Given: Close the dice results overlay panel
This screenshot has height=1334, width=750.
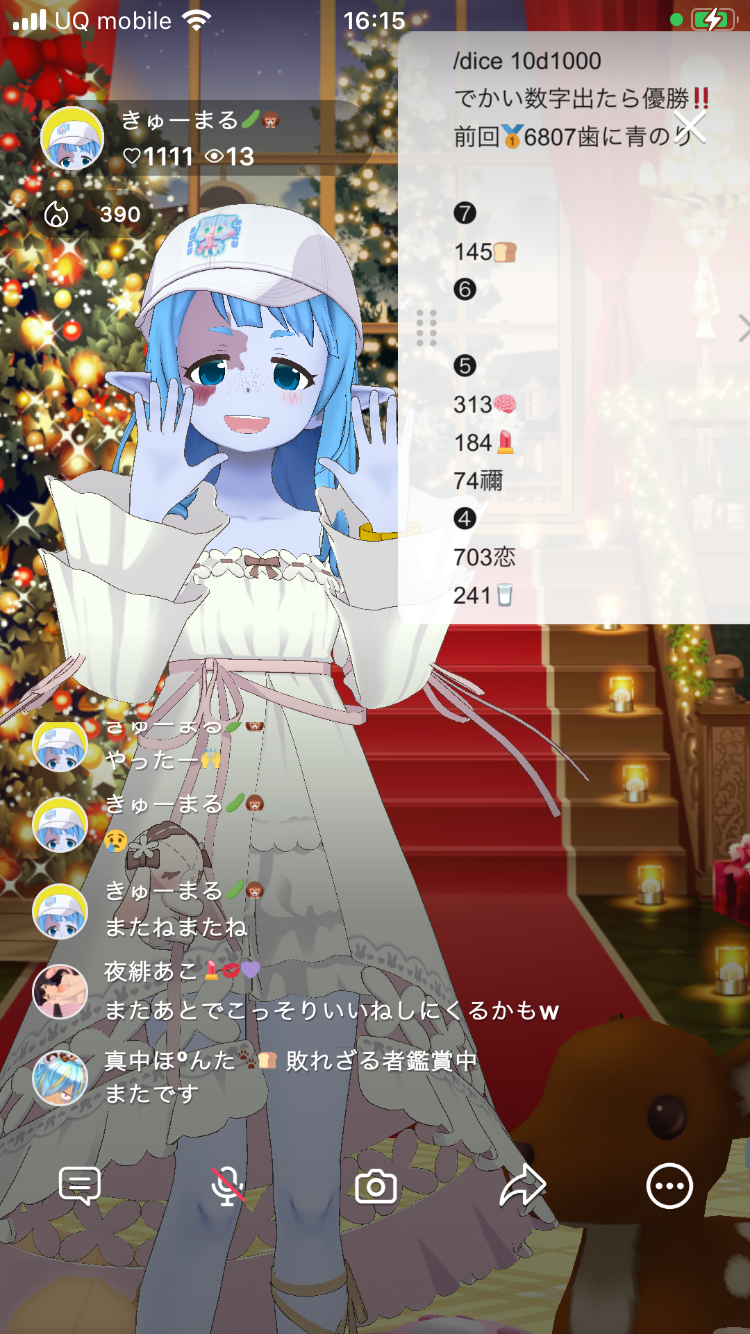Looking at the screenshot, I should 690,127.
